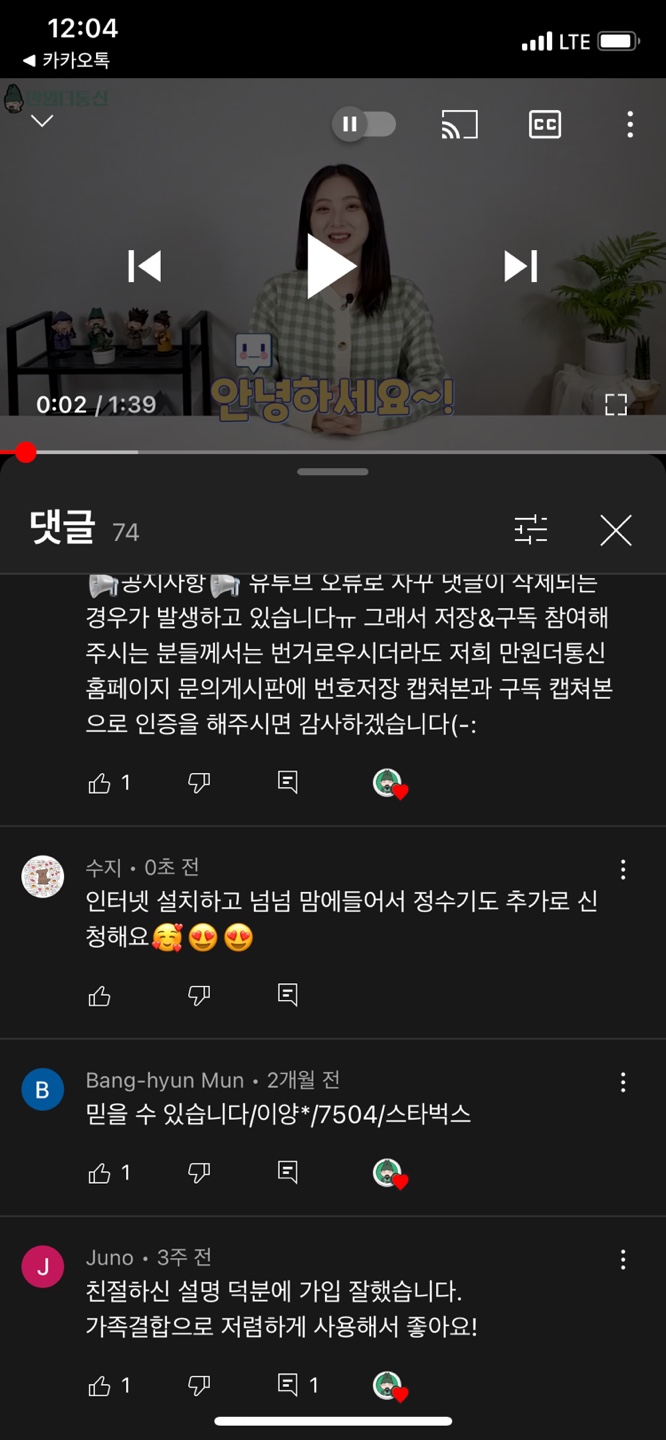Image resolution: width=666 pixels, height=1440 pixels.
Task: Play the paused video
Action: [331, 266]
